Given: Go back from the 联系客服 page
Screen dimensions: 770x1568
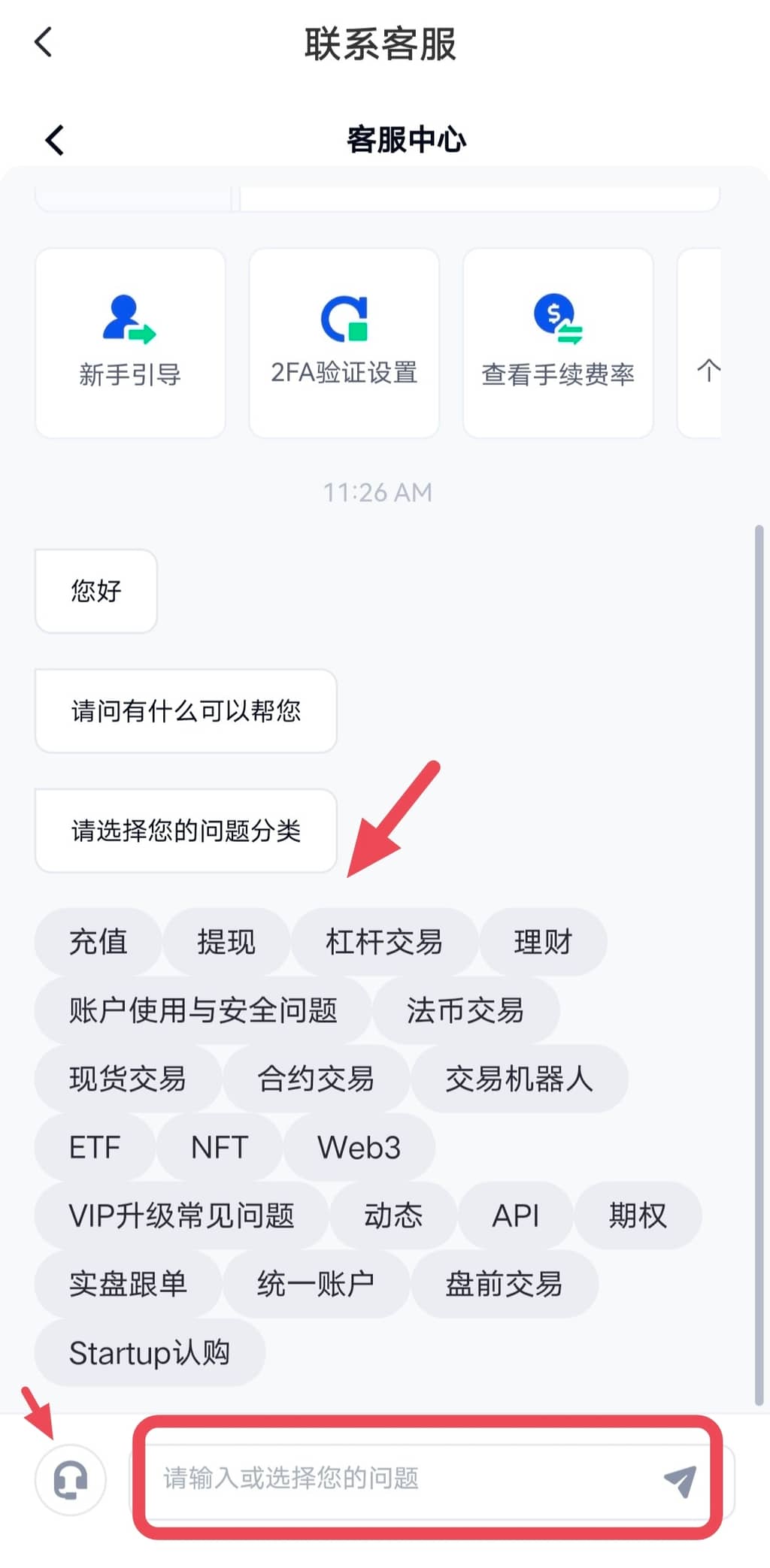Looking at the screenshot, I should (x=44, y=42).
